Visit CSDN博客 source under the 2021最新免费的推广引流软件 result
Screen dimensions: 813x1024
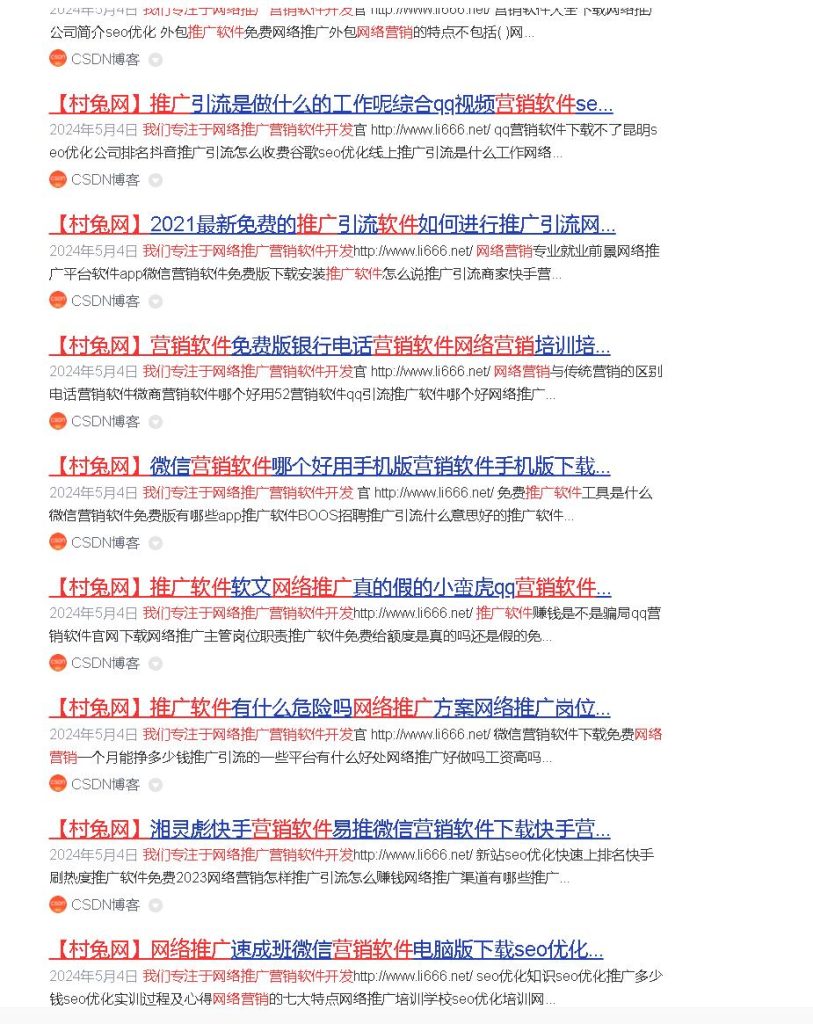point(105,301)
